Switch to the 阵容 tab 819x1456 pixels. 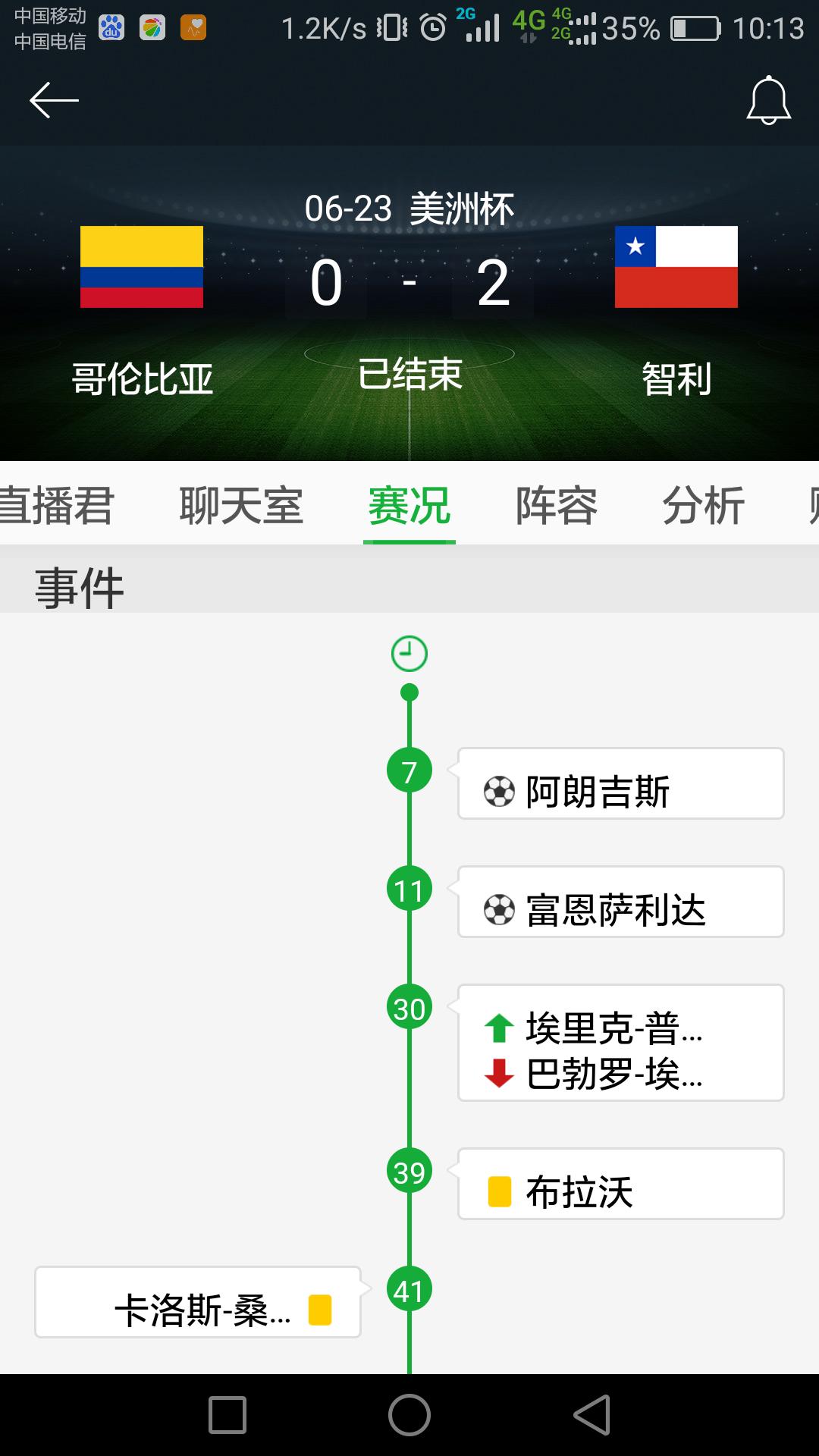coord(555,505)
